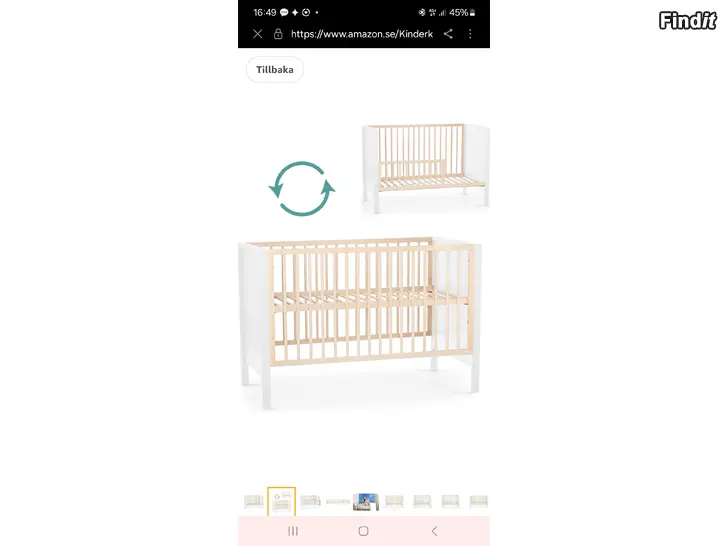Go back with the Tillbaka button
The width and height of the screenshot is (728, 546).
[x=274, y=70]
